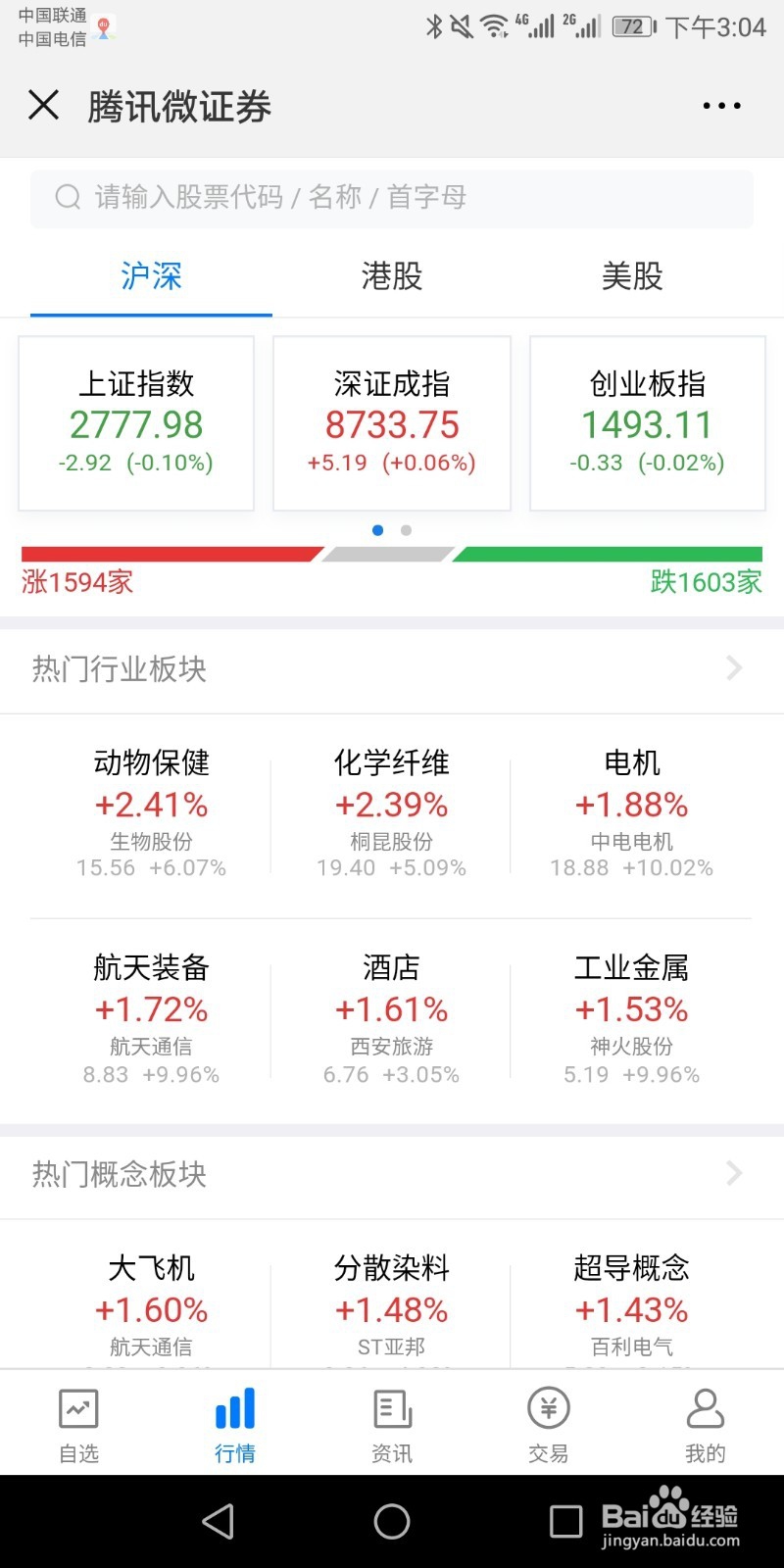Open the 上证指数 index card
This screenshot has height=1568, width=784.
[136, 421]
